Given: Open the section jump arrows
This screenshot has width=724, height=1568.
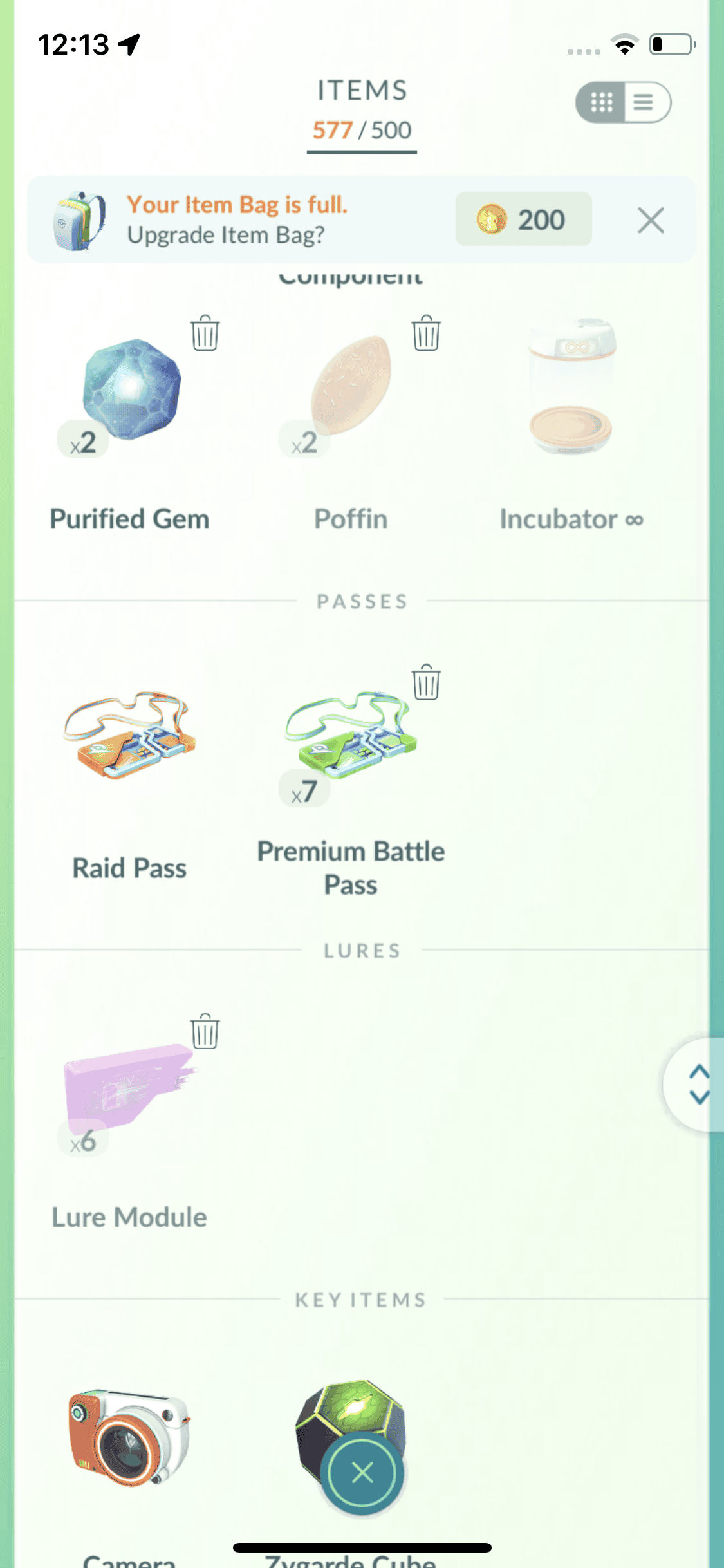Looking at the screenshot, I should [698, 1085].
